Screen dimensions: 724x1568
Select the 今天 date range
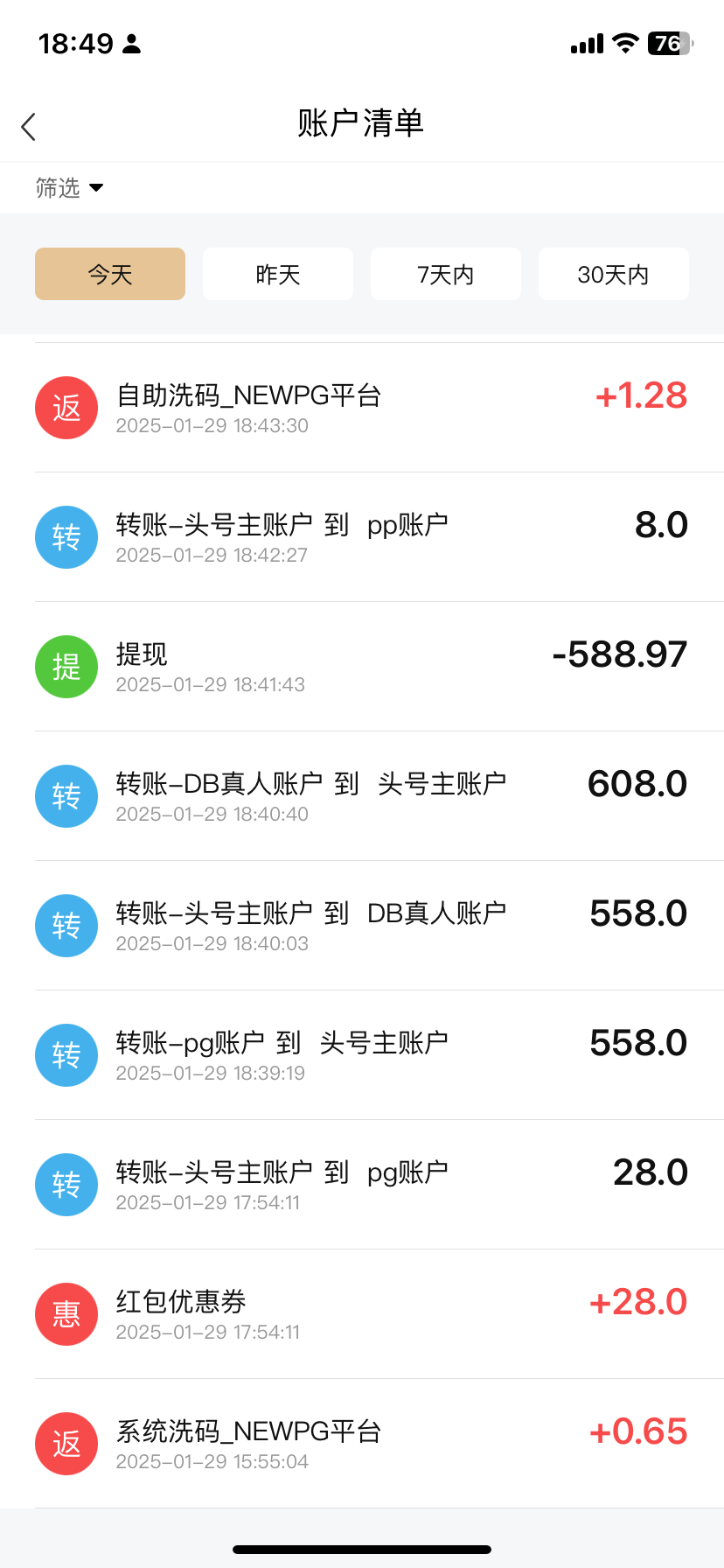pyautogui.click(x=110, y=274)
